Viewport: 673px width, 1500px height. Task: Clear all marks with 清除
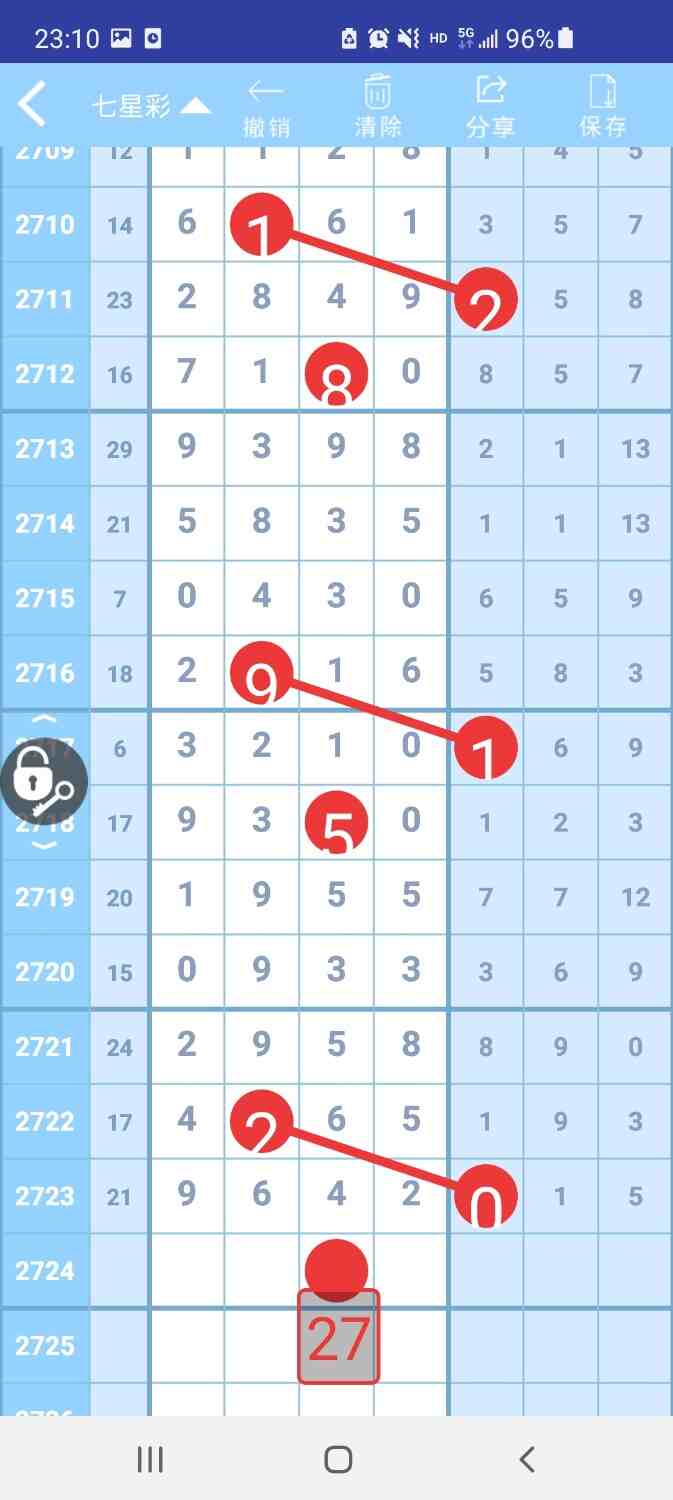click(377, 108)
